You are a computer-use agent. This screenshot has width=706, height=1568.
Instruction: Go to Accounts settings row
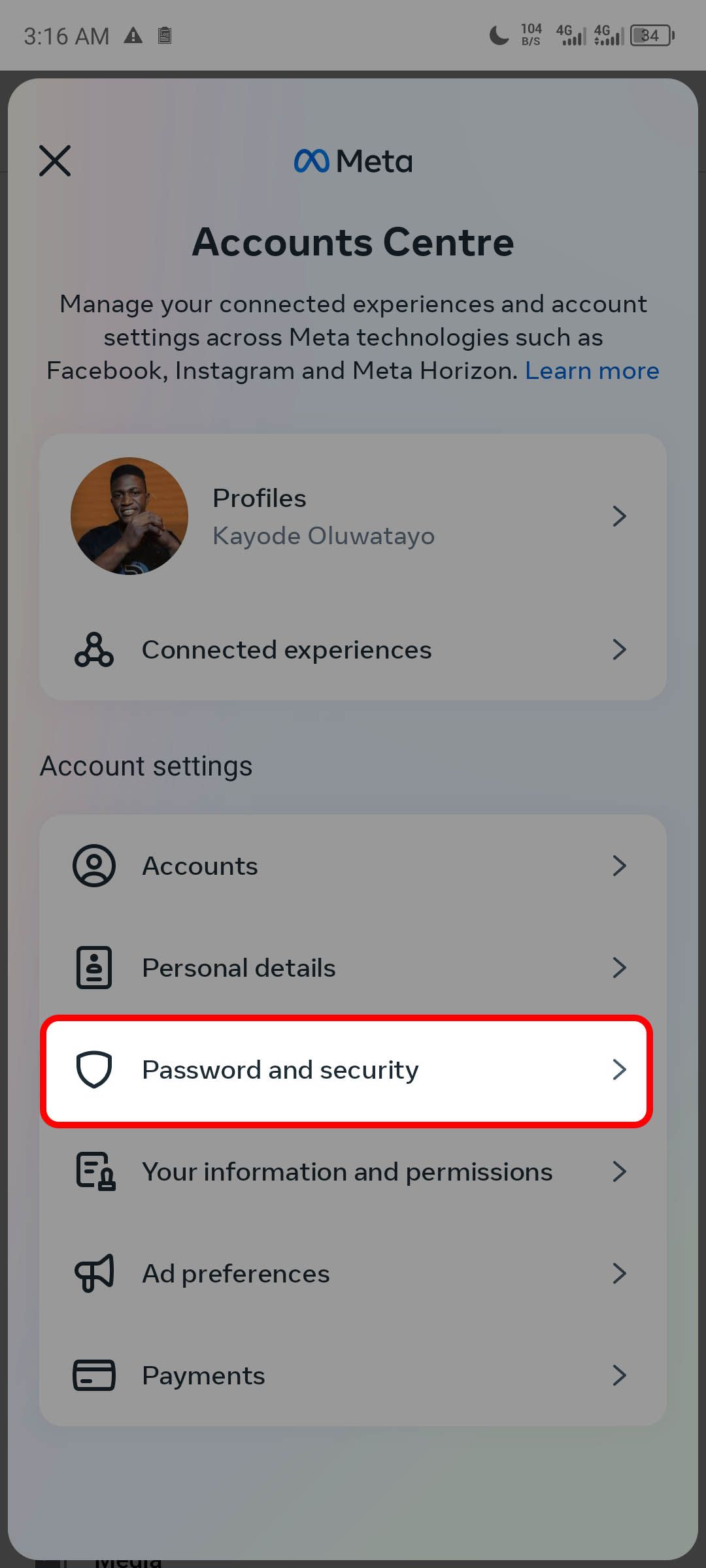(353, 866)
